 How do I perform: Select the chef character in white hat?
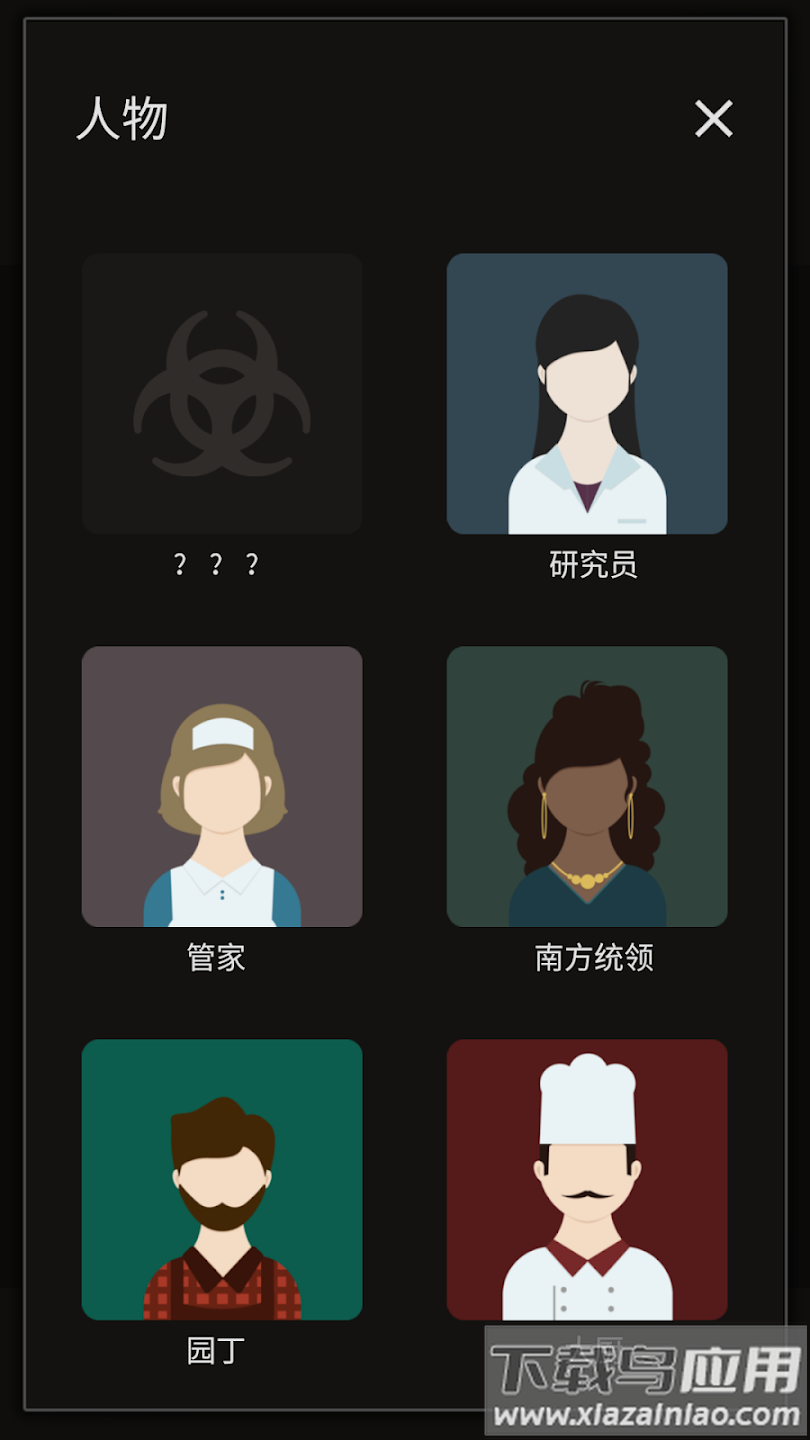tap(587, 1179)
